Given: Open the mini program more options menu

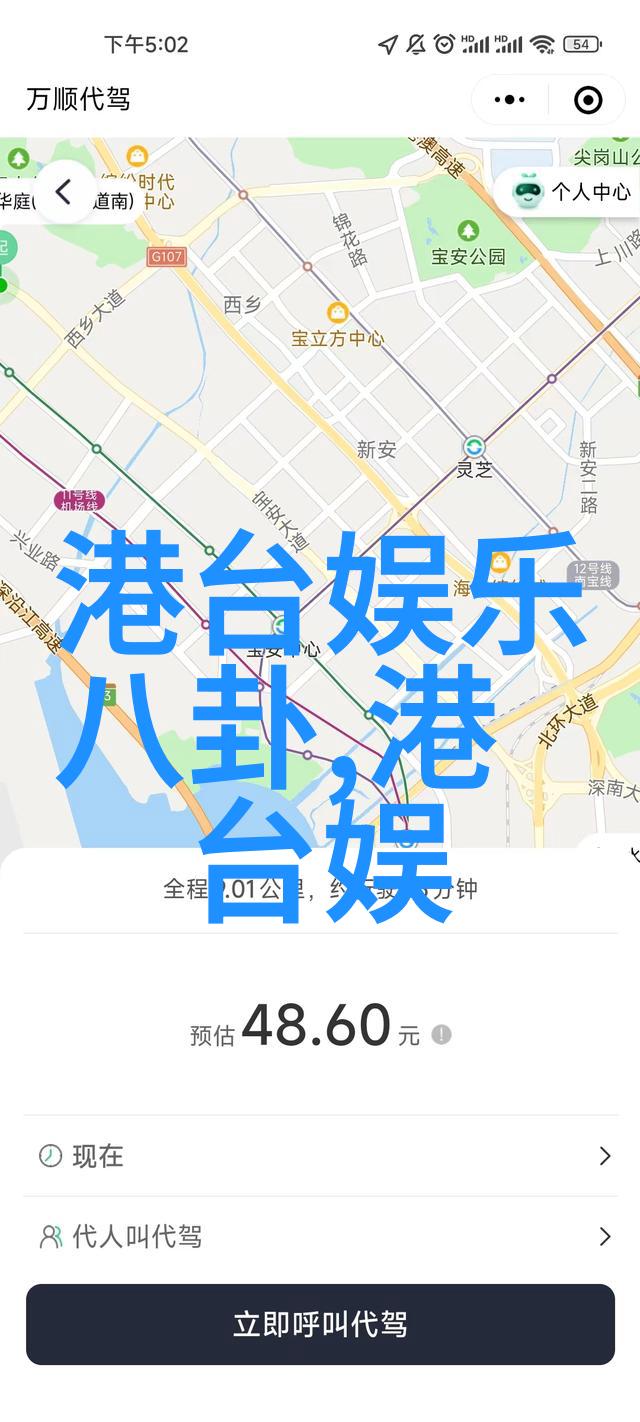Looking at the screenshot, I should [x=510, y=100].
